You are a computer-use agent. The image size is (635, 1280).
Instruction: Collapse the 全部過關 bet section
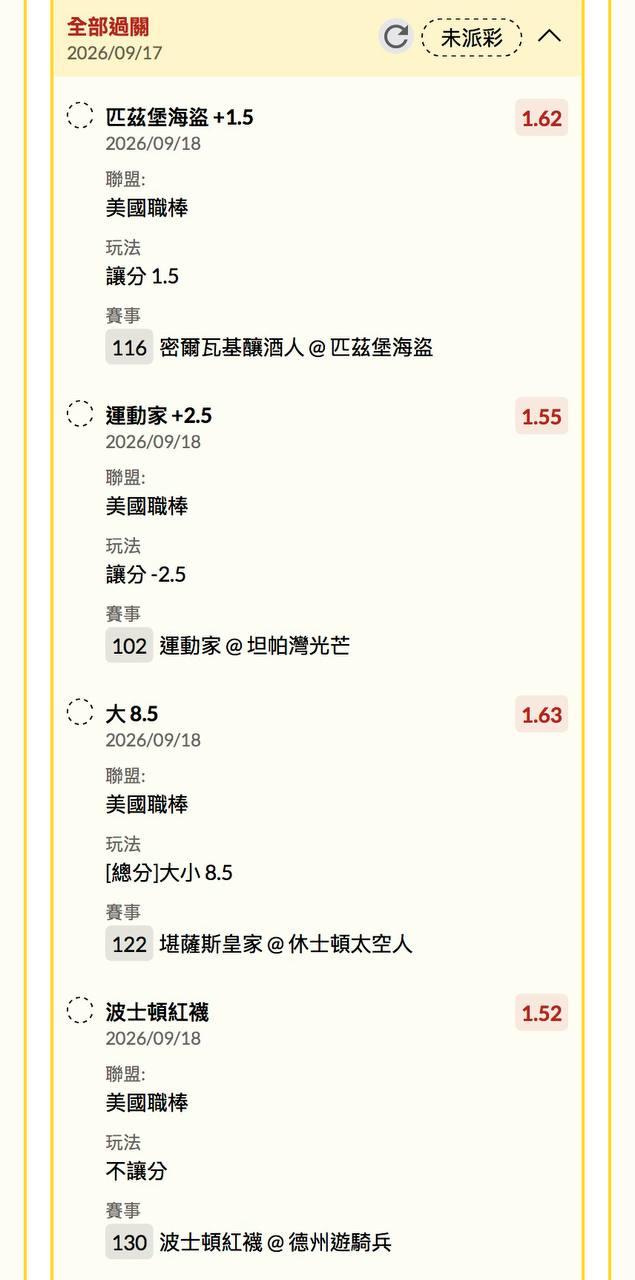click(549, 36)
